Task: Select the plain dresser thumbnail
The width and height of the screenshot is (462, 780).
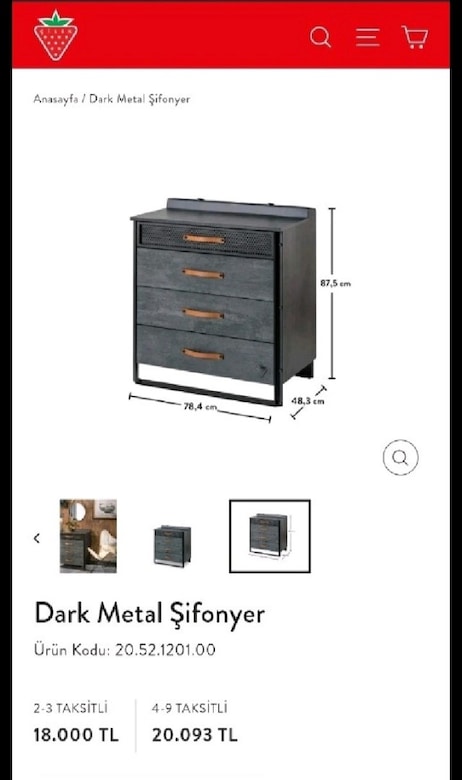Action: point(172,546)
